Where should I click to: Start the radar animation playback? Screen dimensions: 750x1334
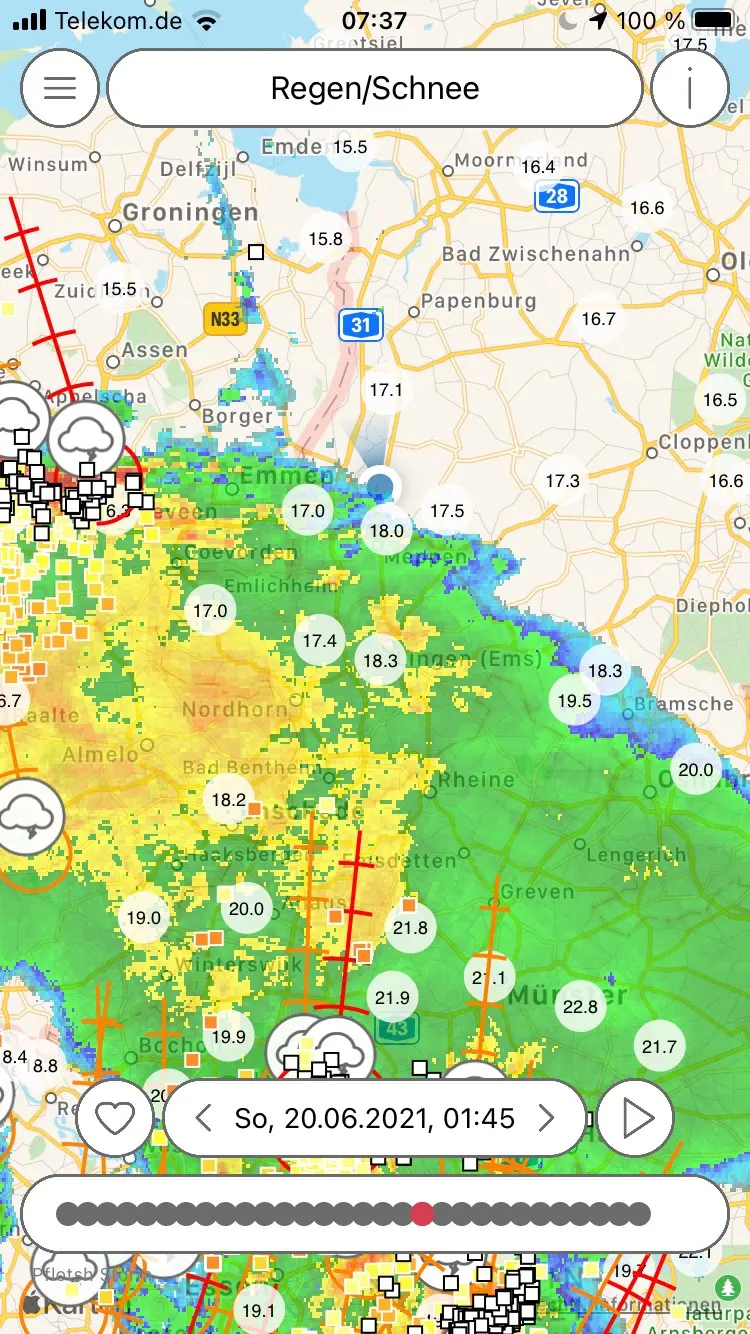click(x=635, y=1118)
